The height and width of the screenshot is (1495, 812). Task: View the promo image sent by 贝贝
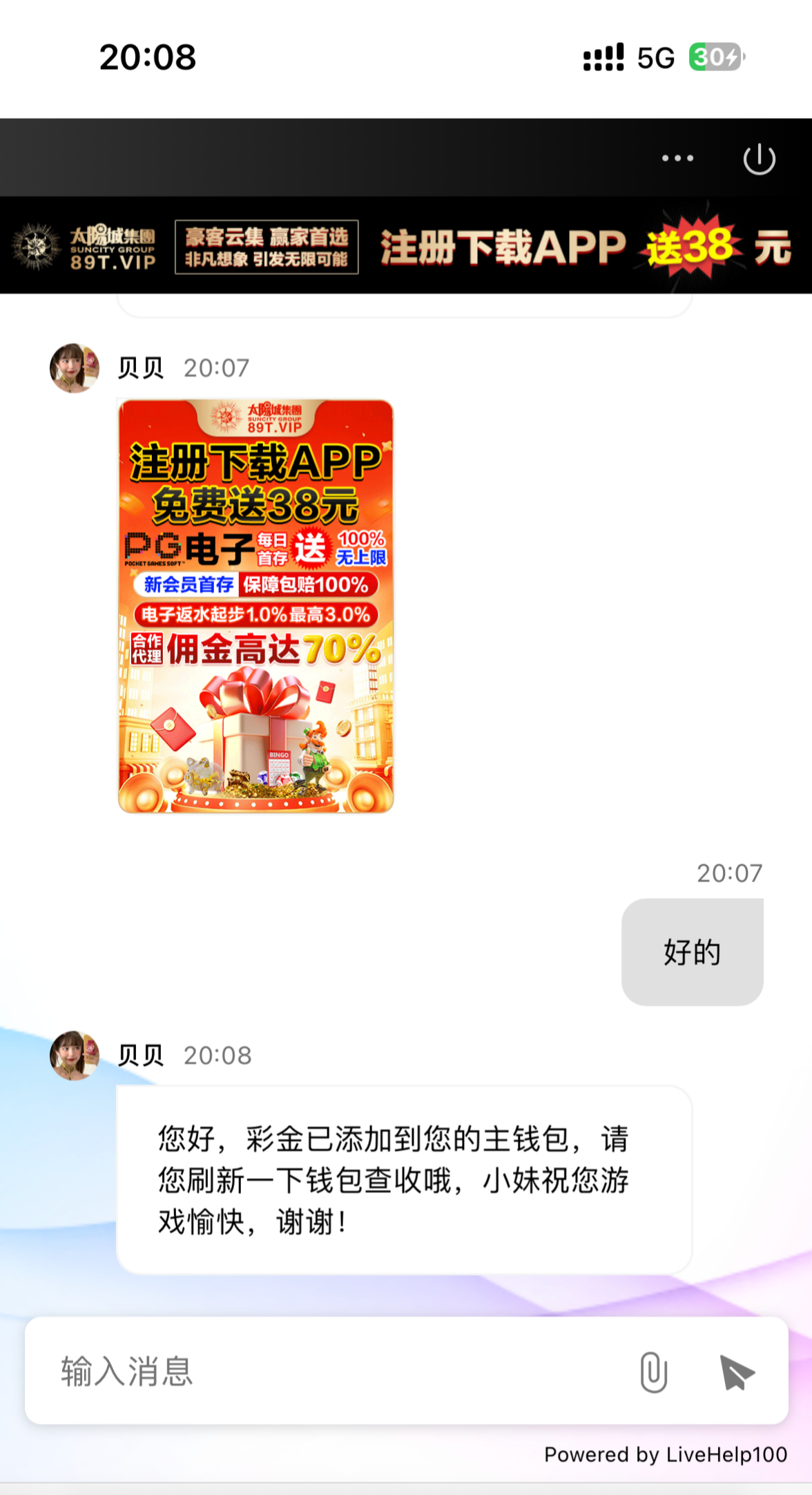pyautogui.click(x=256, y=606)
